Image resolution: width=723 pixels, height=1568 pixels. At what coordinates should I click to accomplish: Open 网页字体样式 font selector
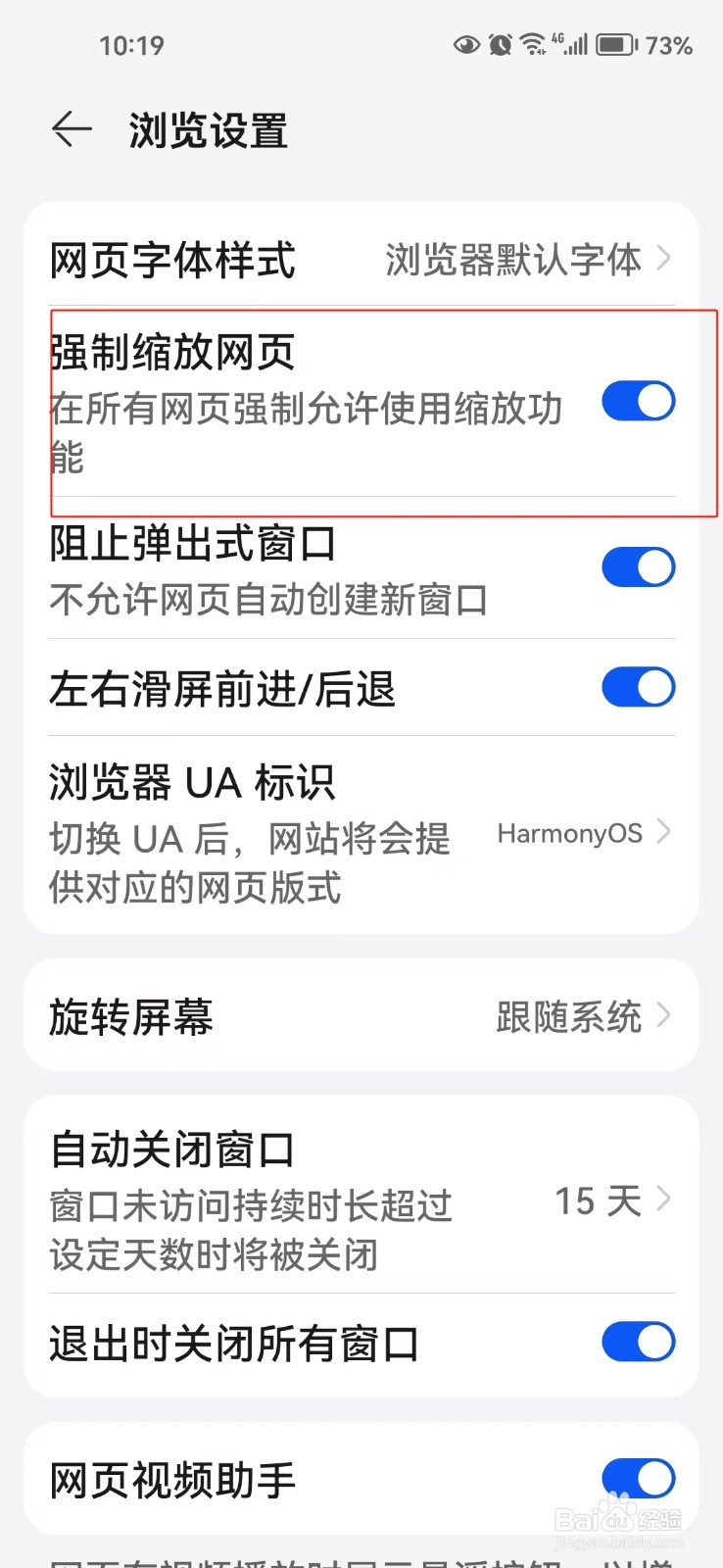coord(361,260)
